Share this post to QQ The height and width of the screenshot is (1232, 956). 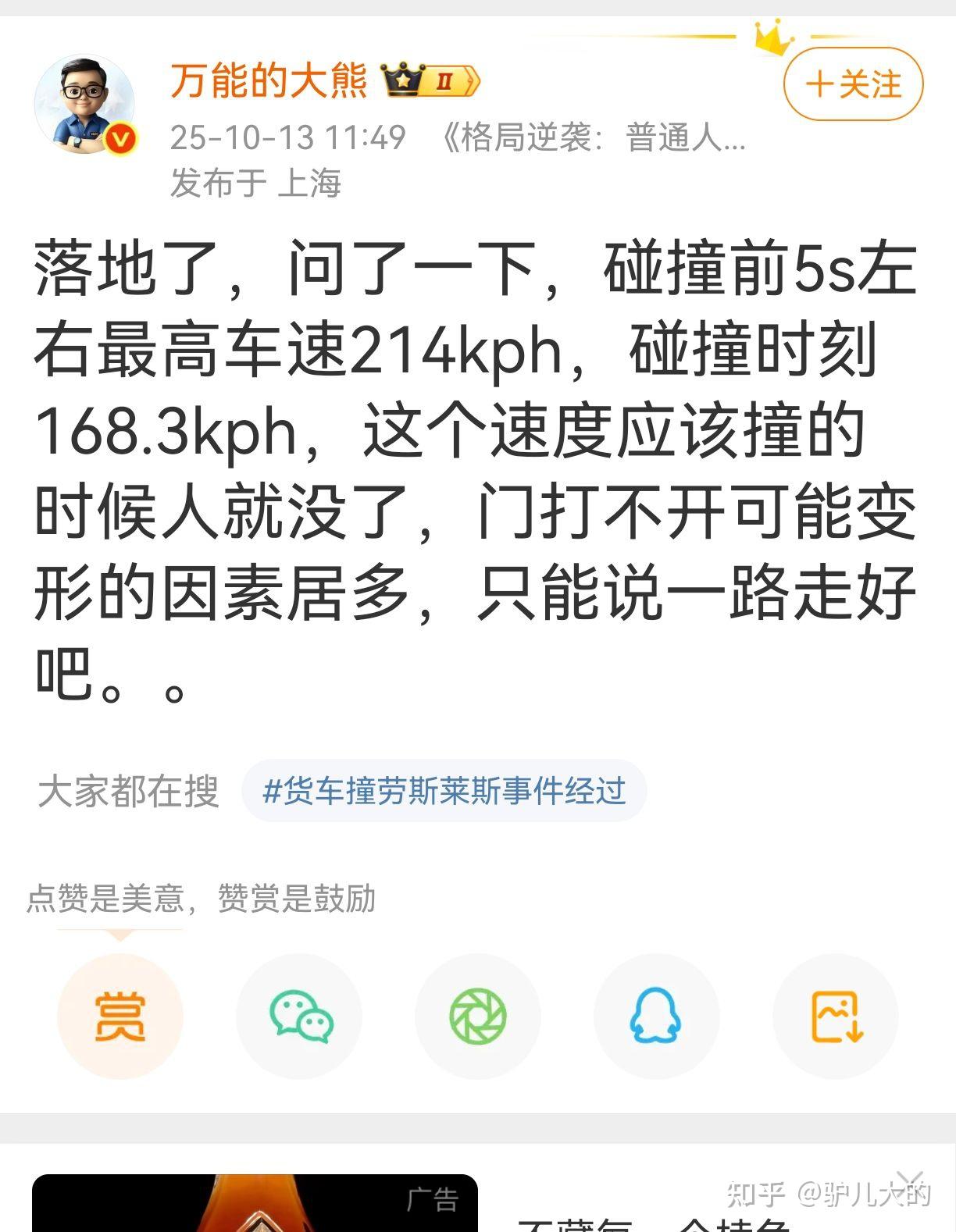[x=656, y=1016]
